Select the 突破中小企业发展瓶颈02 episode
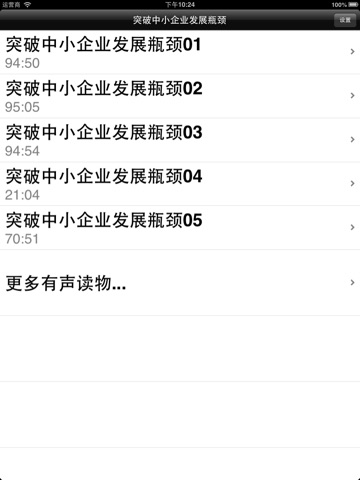The width and height of the screenshot is (360, 480). click(180, 96)
